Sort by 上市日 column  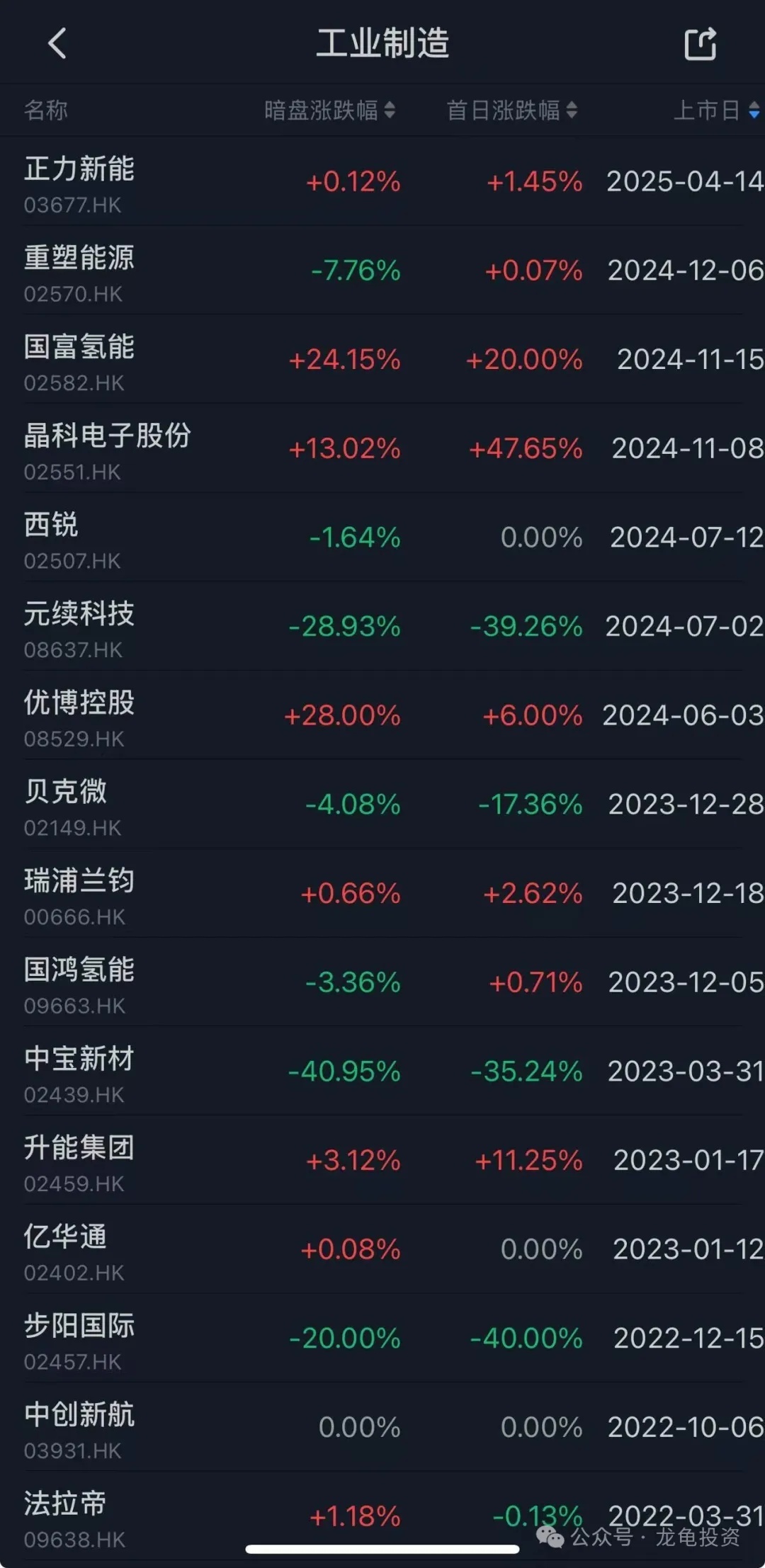point(715,110)
